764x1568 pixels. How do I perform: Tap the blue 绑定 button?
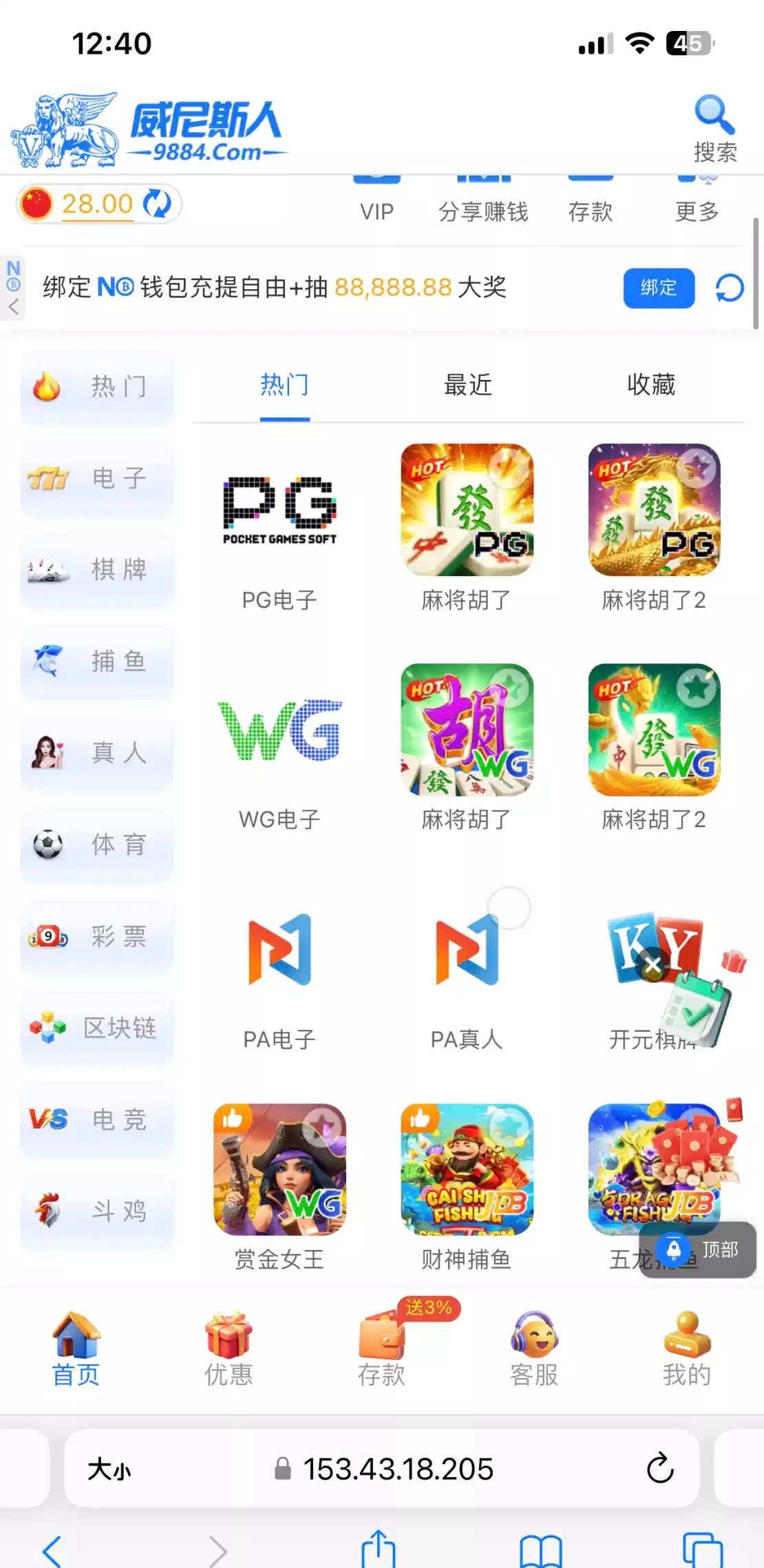click(x=658, y=288)
